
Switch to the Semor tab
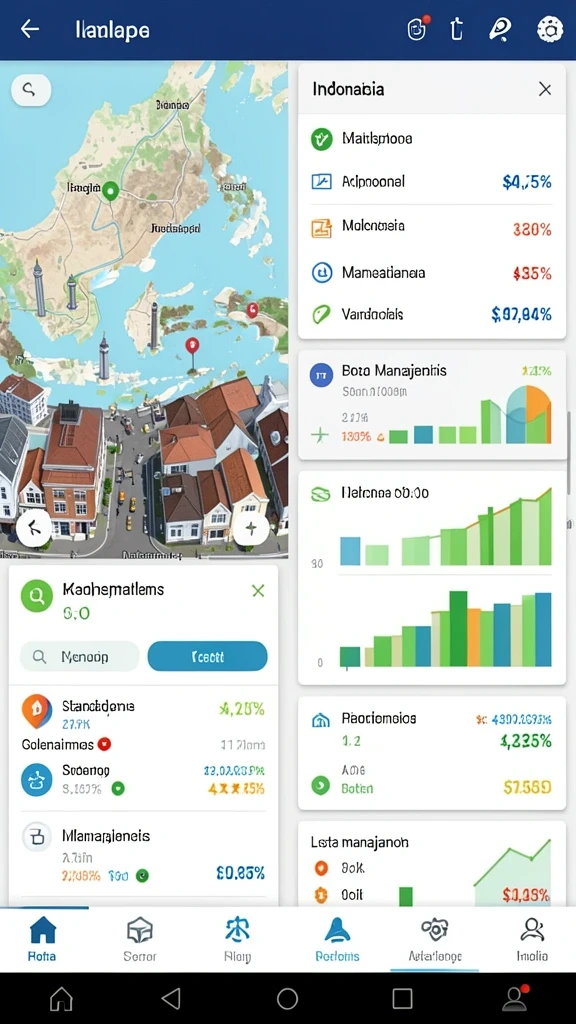pos(140,938)
